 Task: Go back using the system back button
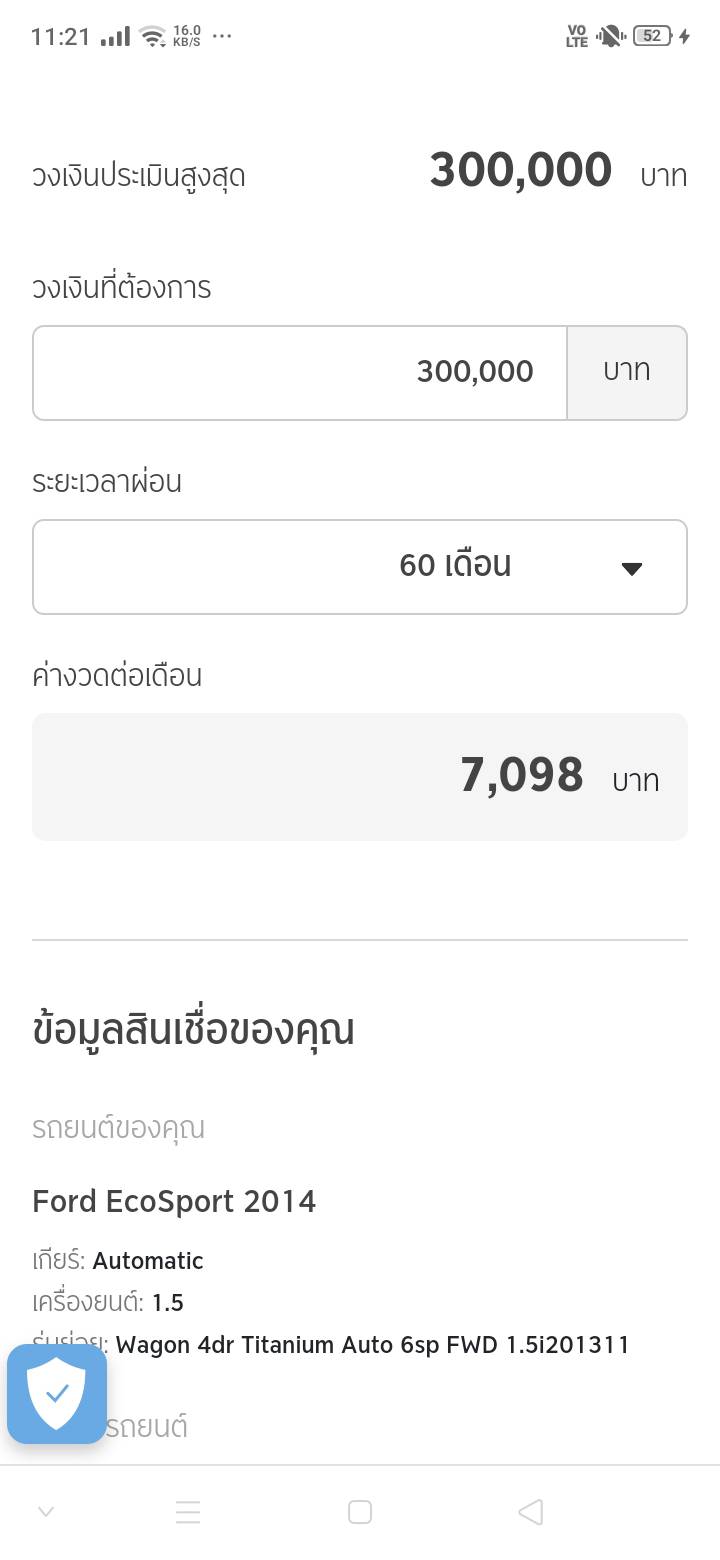[x=531, y=1512]
